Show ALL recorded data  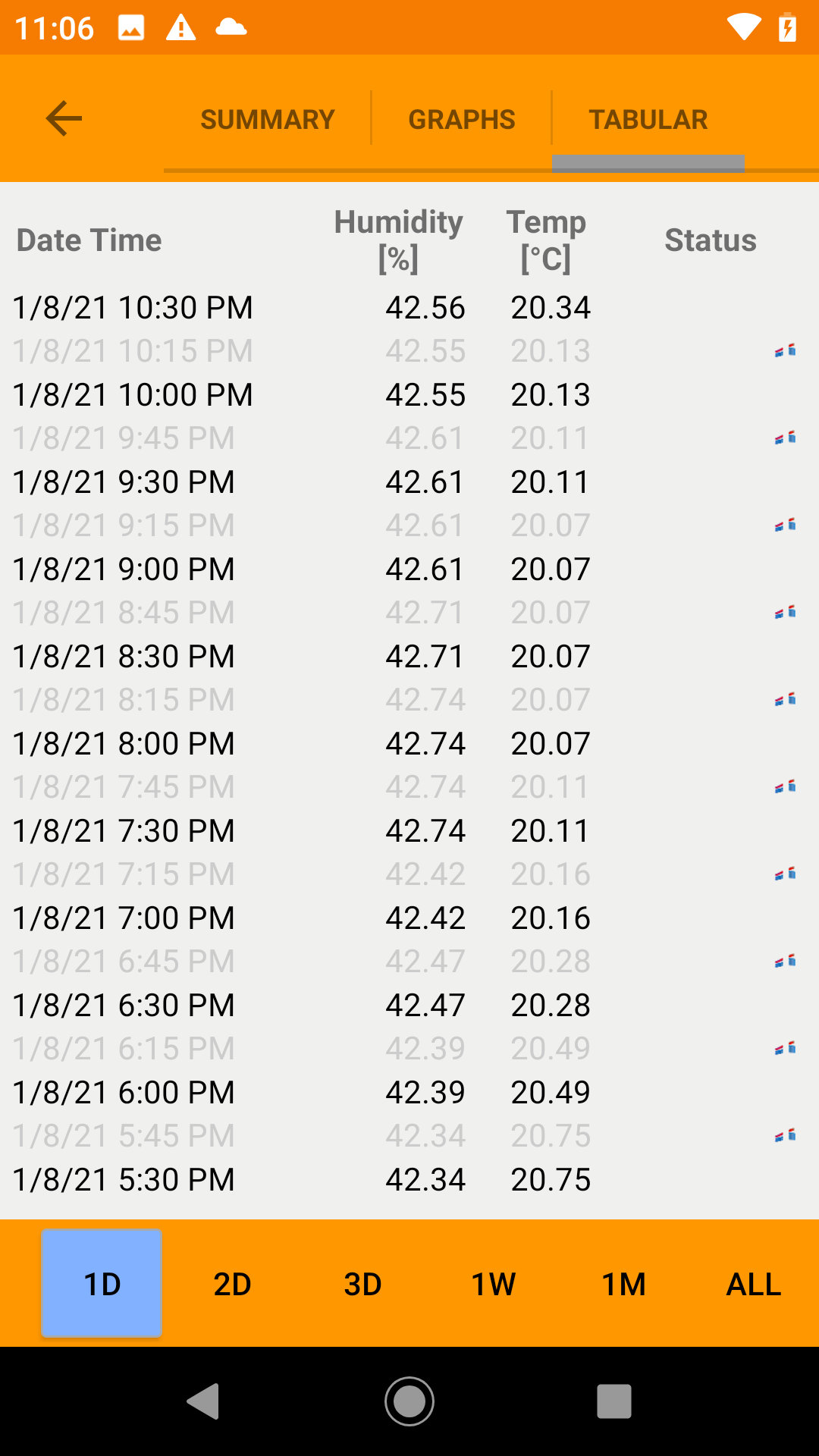(754, 1284)
